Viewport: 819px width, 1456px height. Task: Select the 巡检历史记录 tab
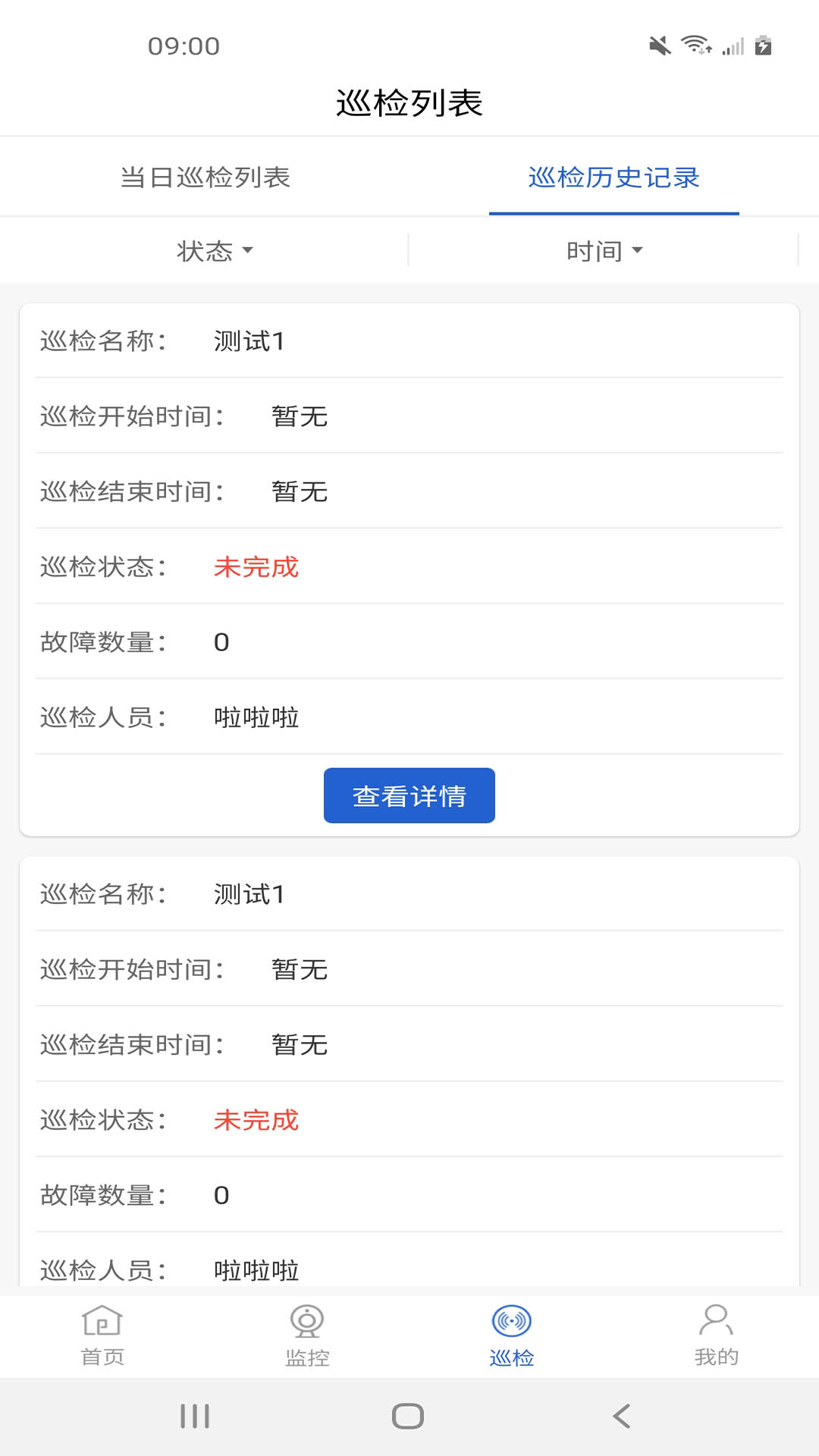pyautogui.click(x=614, y=177)
